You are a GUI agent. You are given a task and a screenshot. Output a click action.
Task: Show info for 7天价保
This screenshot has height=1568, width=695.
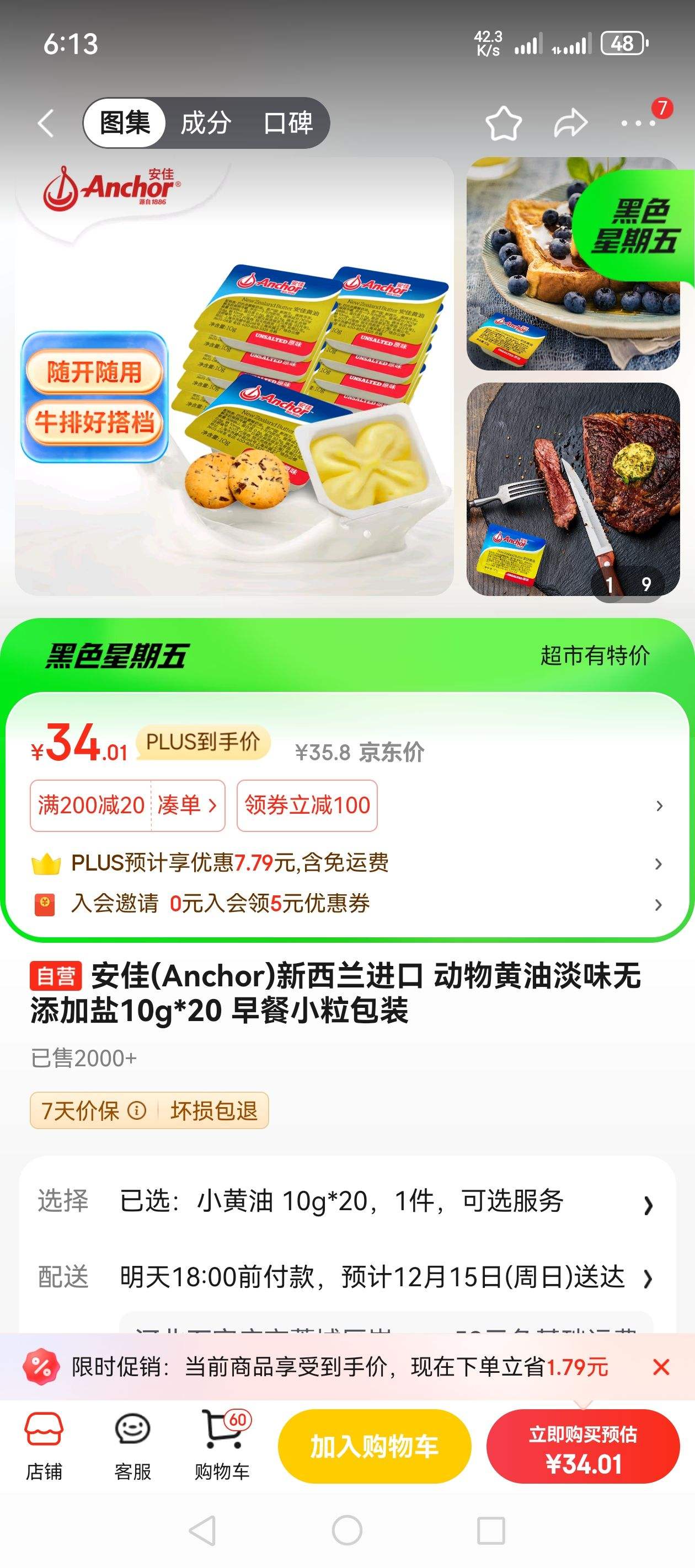(136, 1111)
